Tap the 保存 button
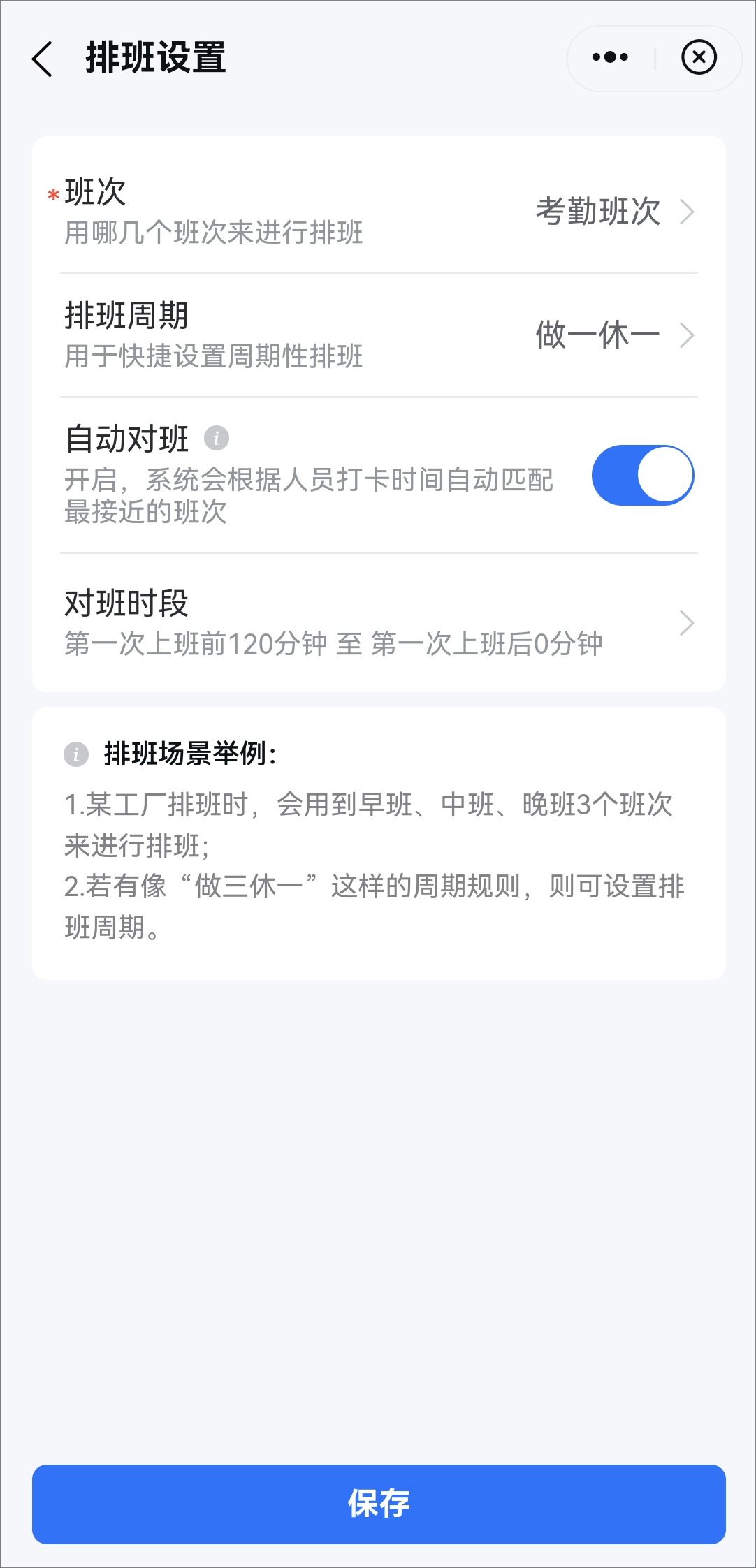The height and width of the screenshot is (1568, 756). (379, 1504)
